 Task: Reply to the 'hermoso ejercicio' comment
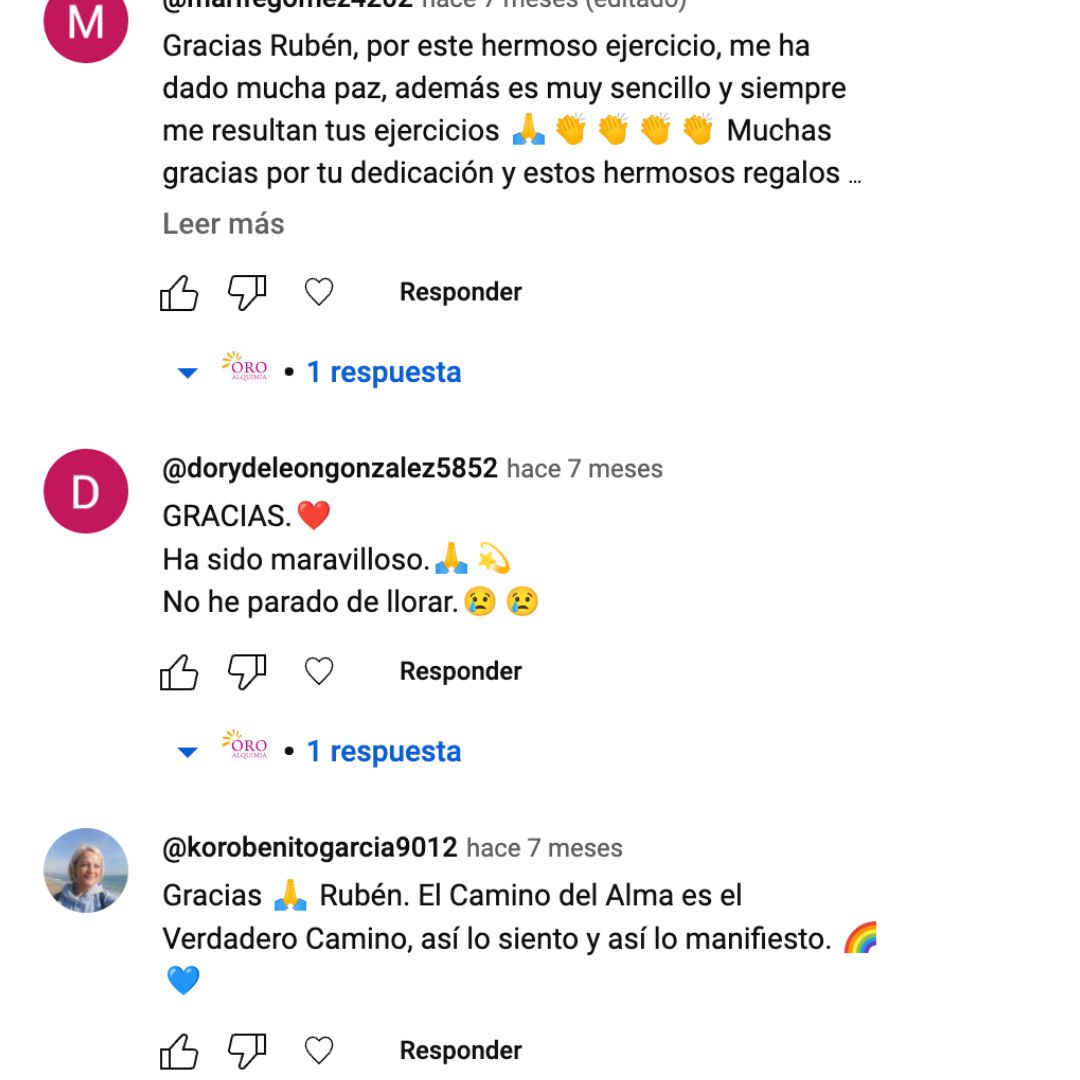click(x=460, y=292)
